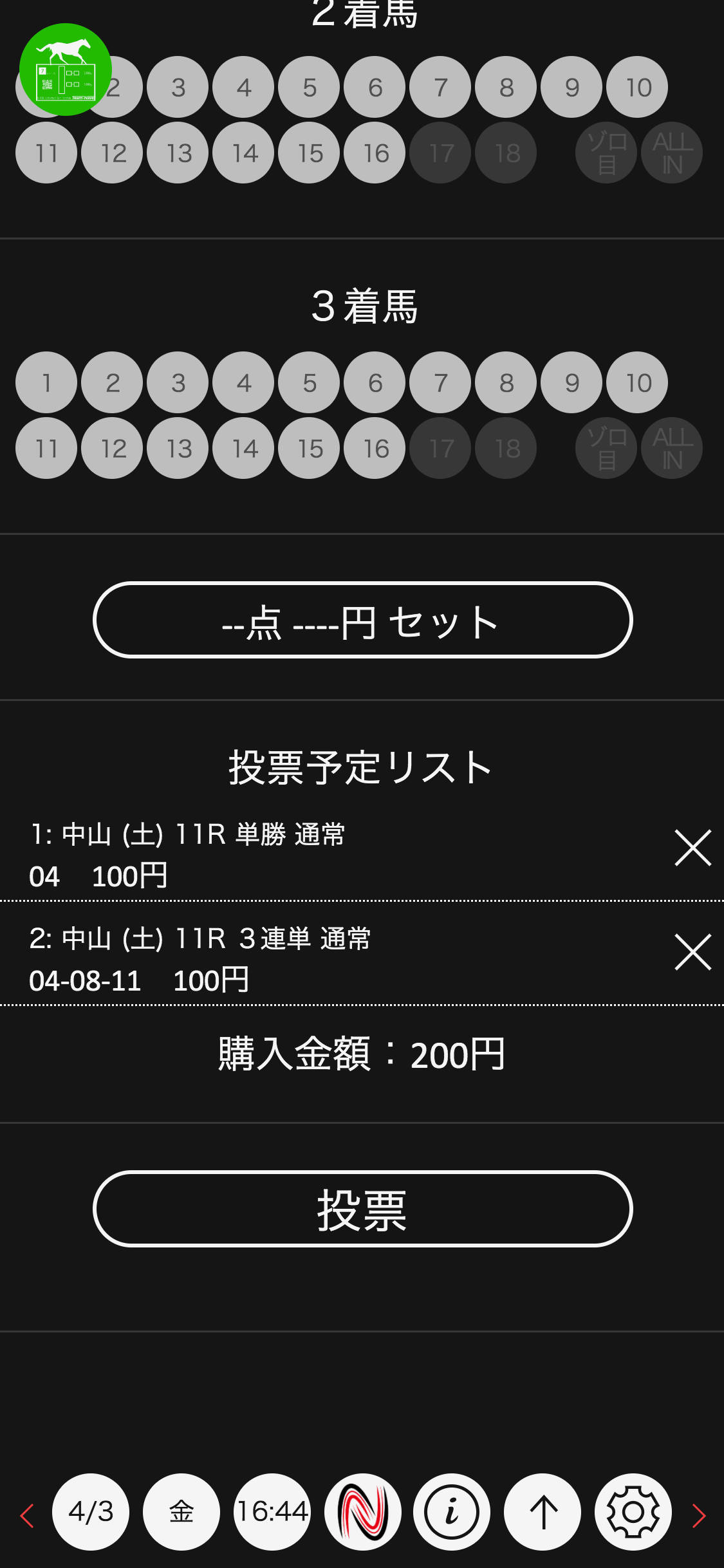Open settings gear

coord(633,1511)
